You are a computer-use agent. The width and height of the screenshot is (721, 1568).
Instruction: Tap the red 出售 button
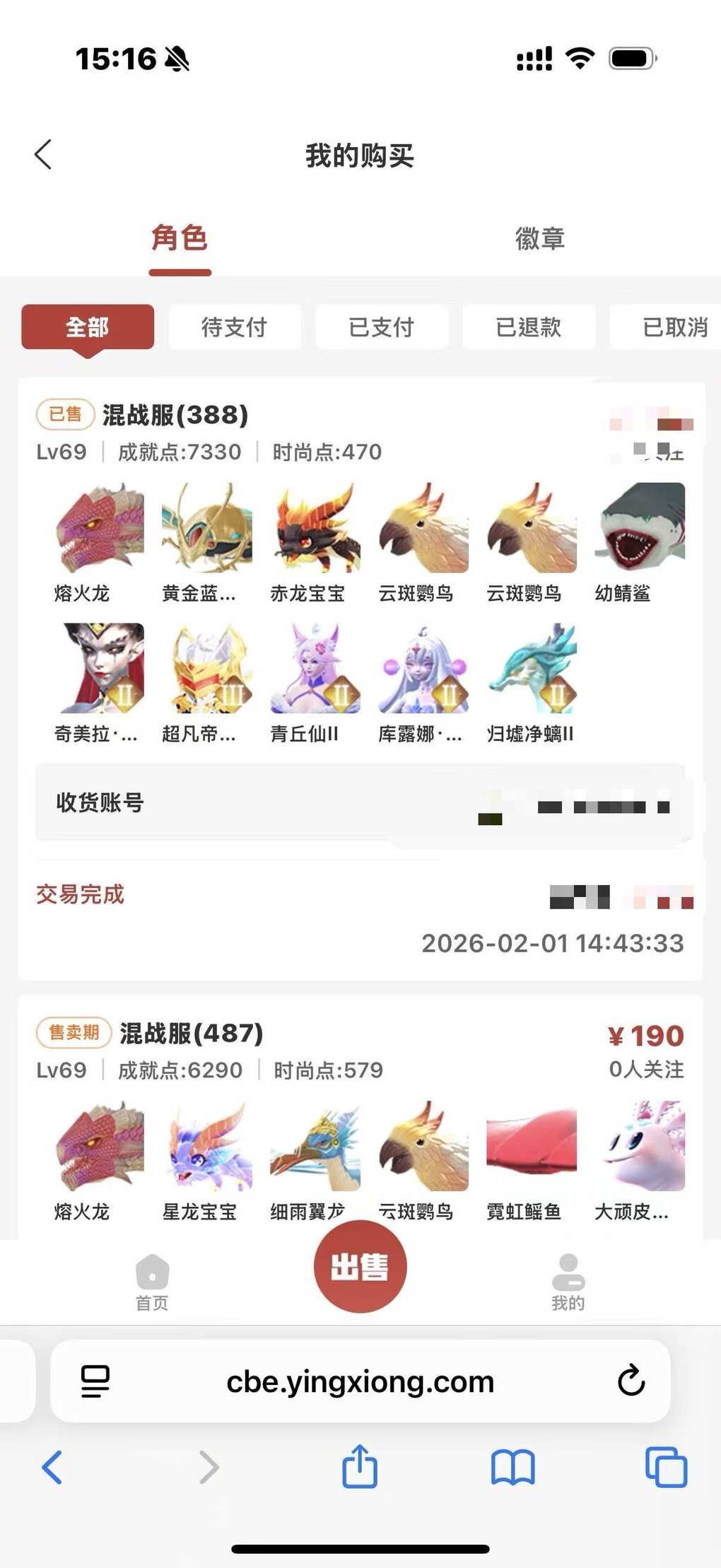pos(360,1266)
